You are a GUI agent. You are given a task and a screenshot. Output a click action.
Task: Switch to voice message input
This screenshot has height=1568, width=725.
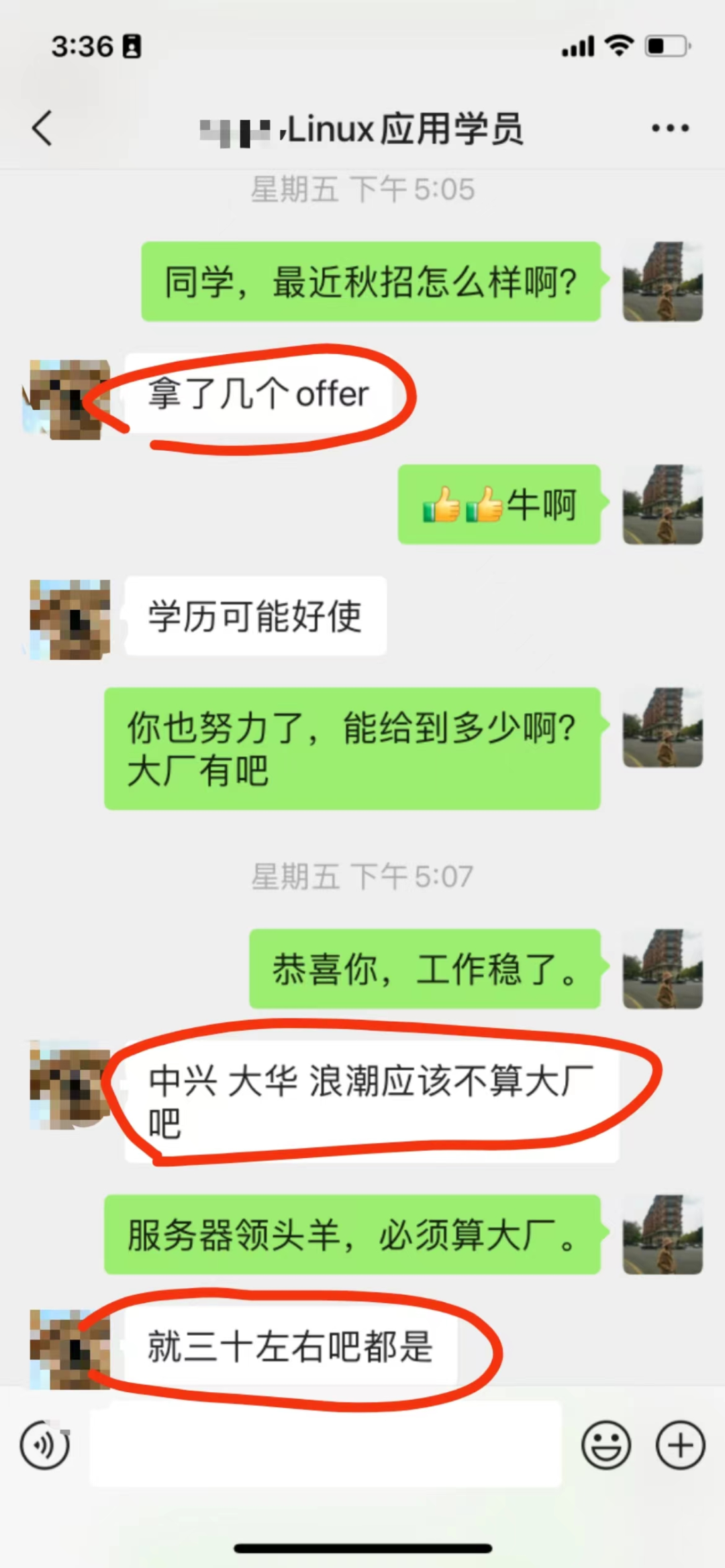44,1445
